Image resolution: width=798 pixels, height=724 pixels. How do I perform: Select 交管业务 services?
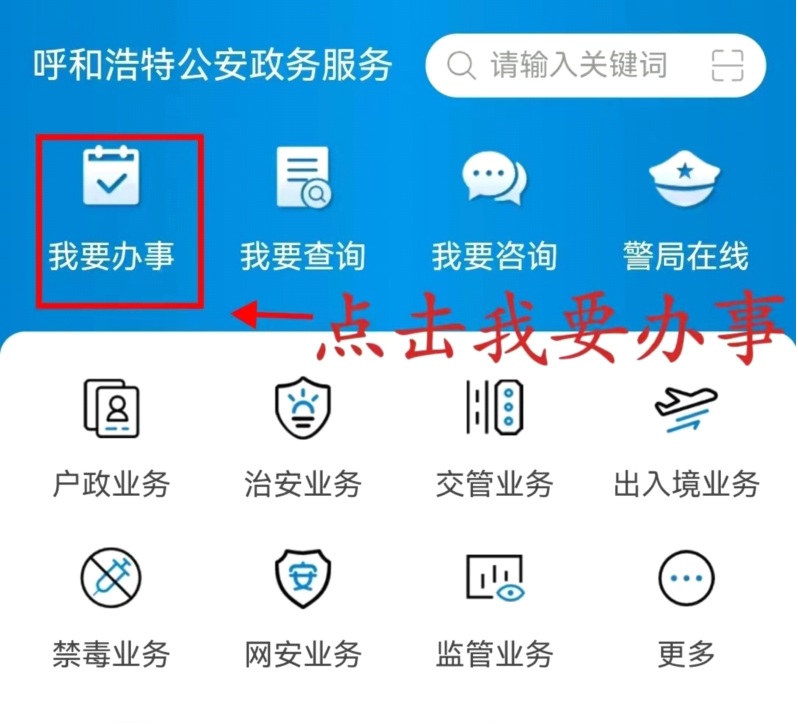tap(494, 435)
